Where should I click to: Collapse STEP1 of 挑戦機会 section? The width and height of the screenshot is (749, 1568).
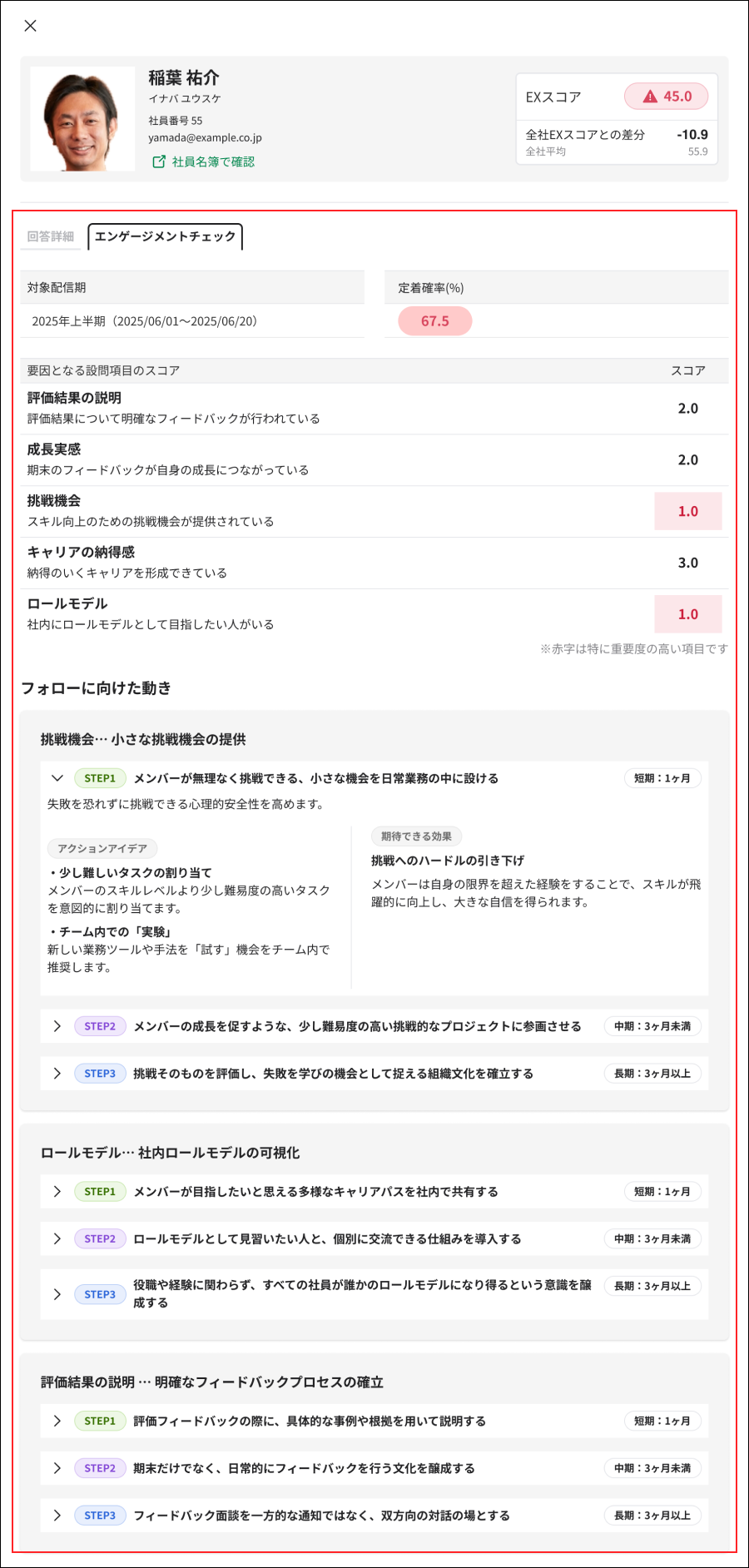tap(57, 778)
